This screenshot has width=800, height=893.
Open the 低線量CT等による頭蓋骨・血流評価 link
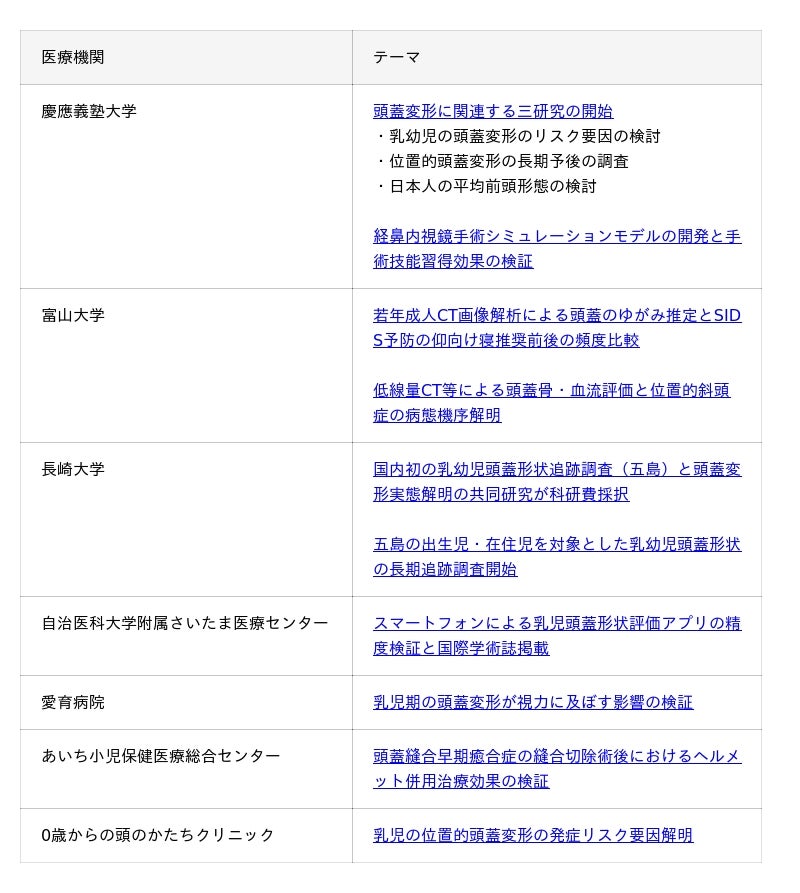[x=551, y=391]
